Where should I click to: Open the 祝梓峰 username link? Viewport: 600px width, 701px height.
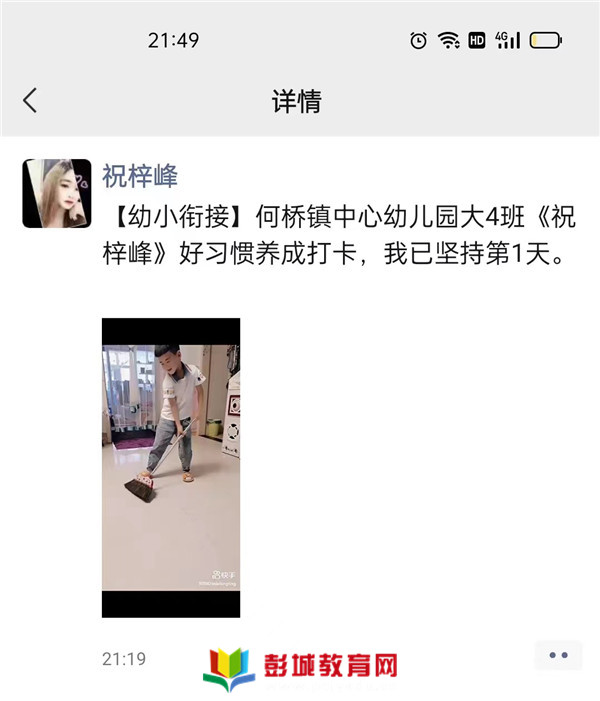(x=140, y=176)
